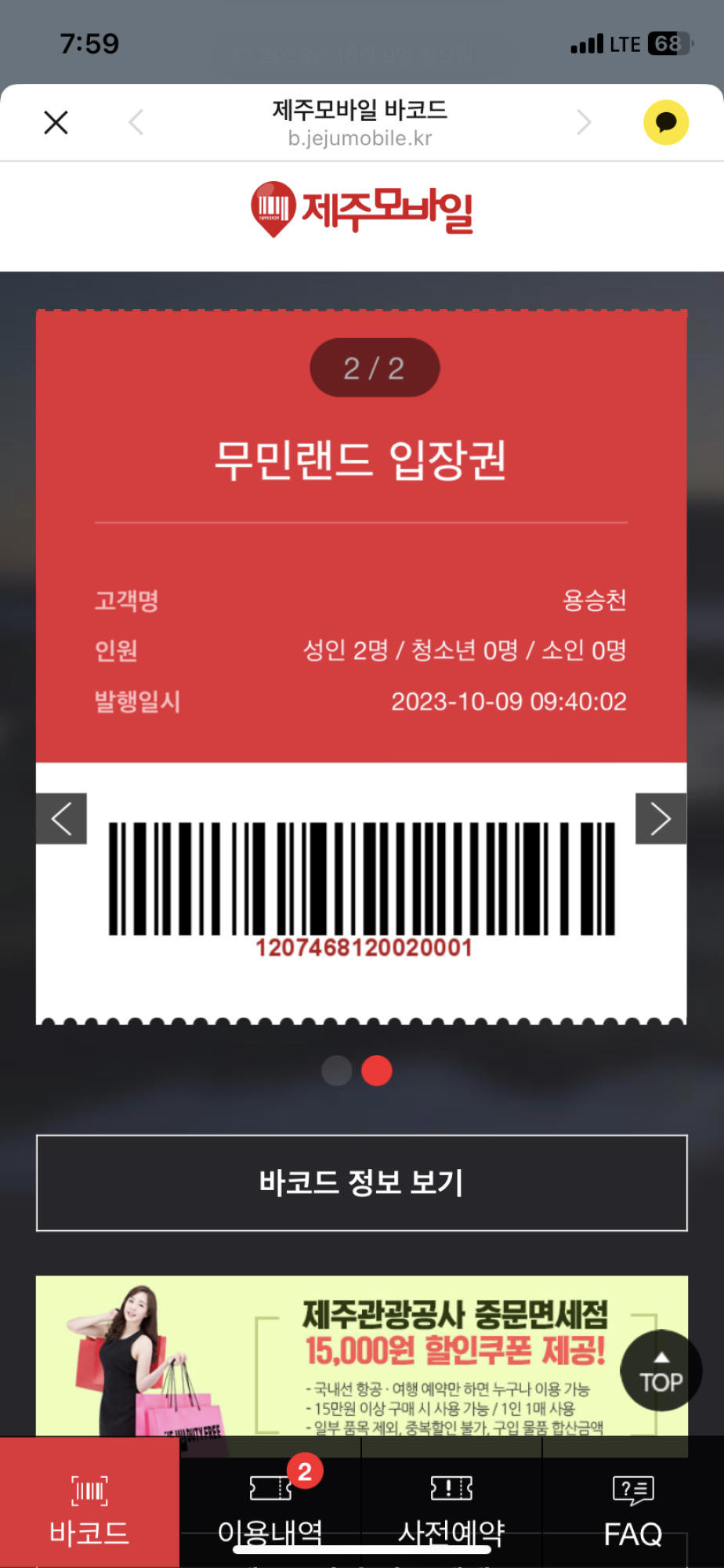Open the FAQ tab
This screenshot has height=1568, width=724.
point(632,1509)
